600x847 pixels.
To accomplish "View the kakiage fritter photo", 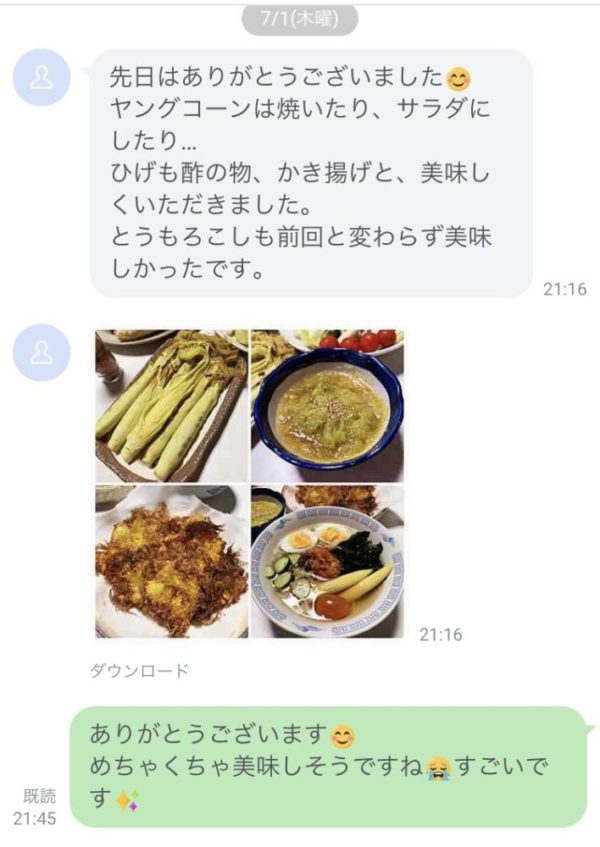I will point(171,562).
